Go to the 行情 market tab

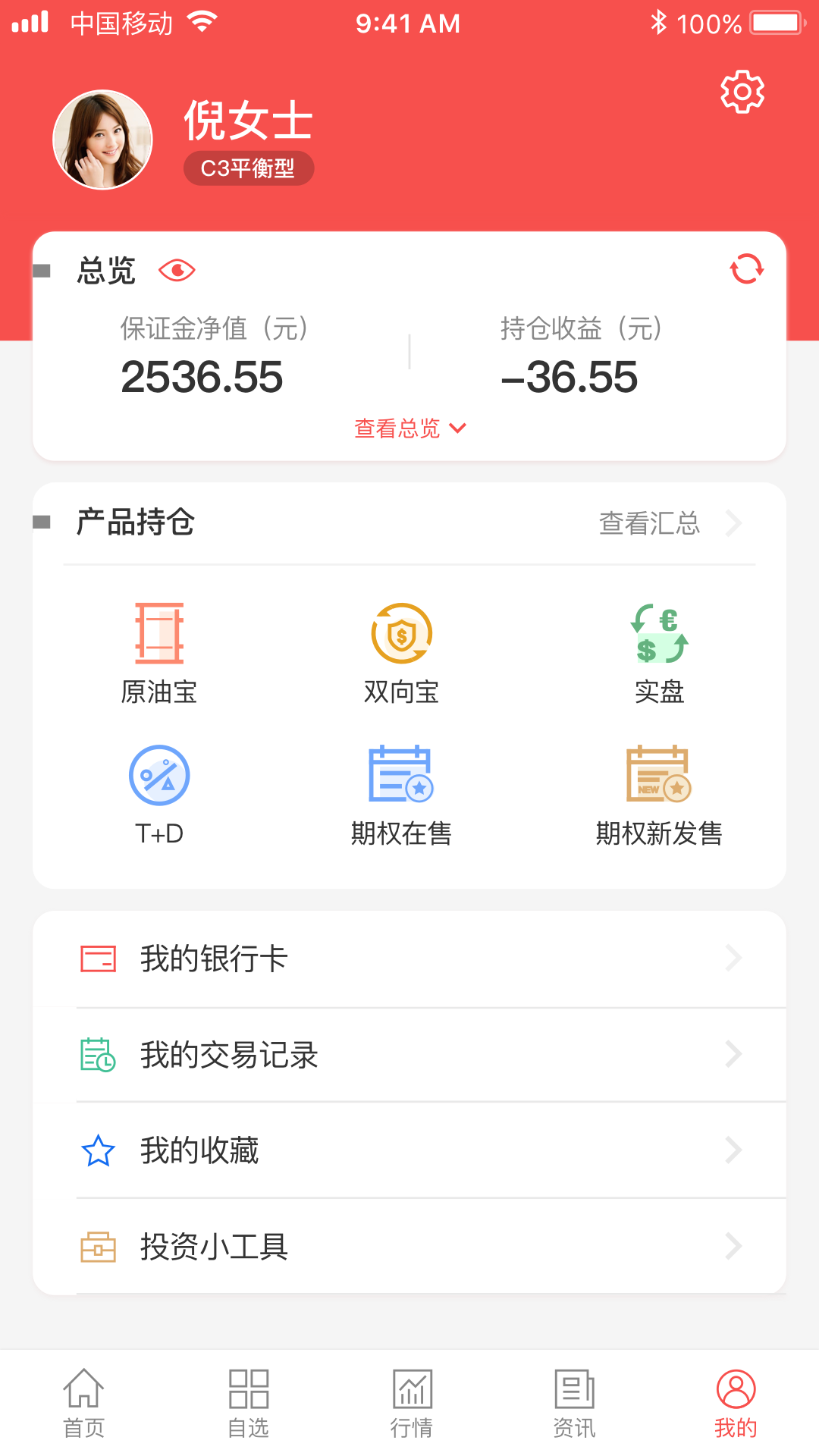[x=412, y=1403]
